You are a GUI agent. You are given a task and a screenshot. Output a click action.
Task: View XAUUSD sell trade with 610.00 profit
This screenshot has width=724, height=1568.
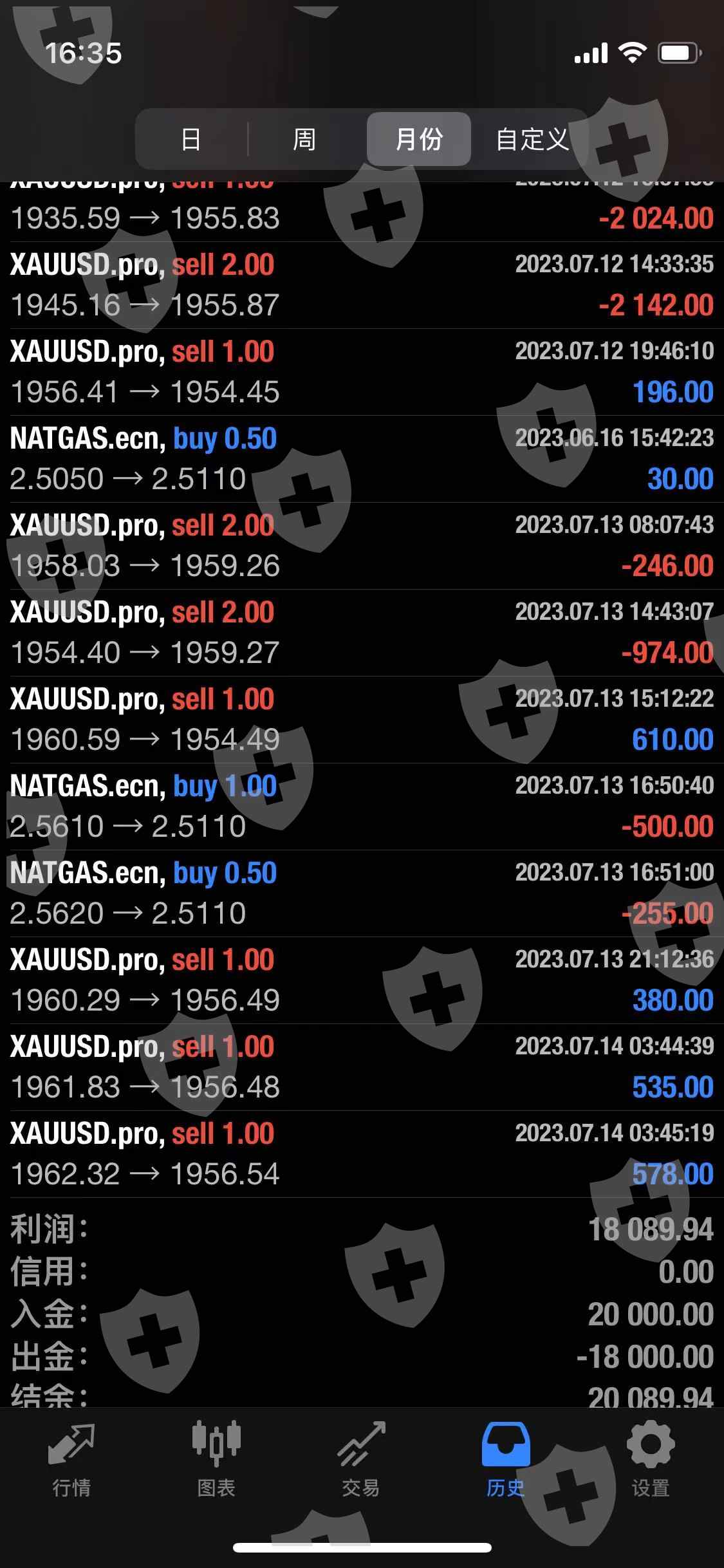[362, 720]
